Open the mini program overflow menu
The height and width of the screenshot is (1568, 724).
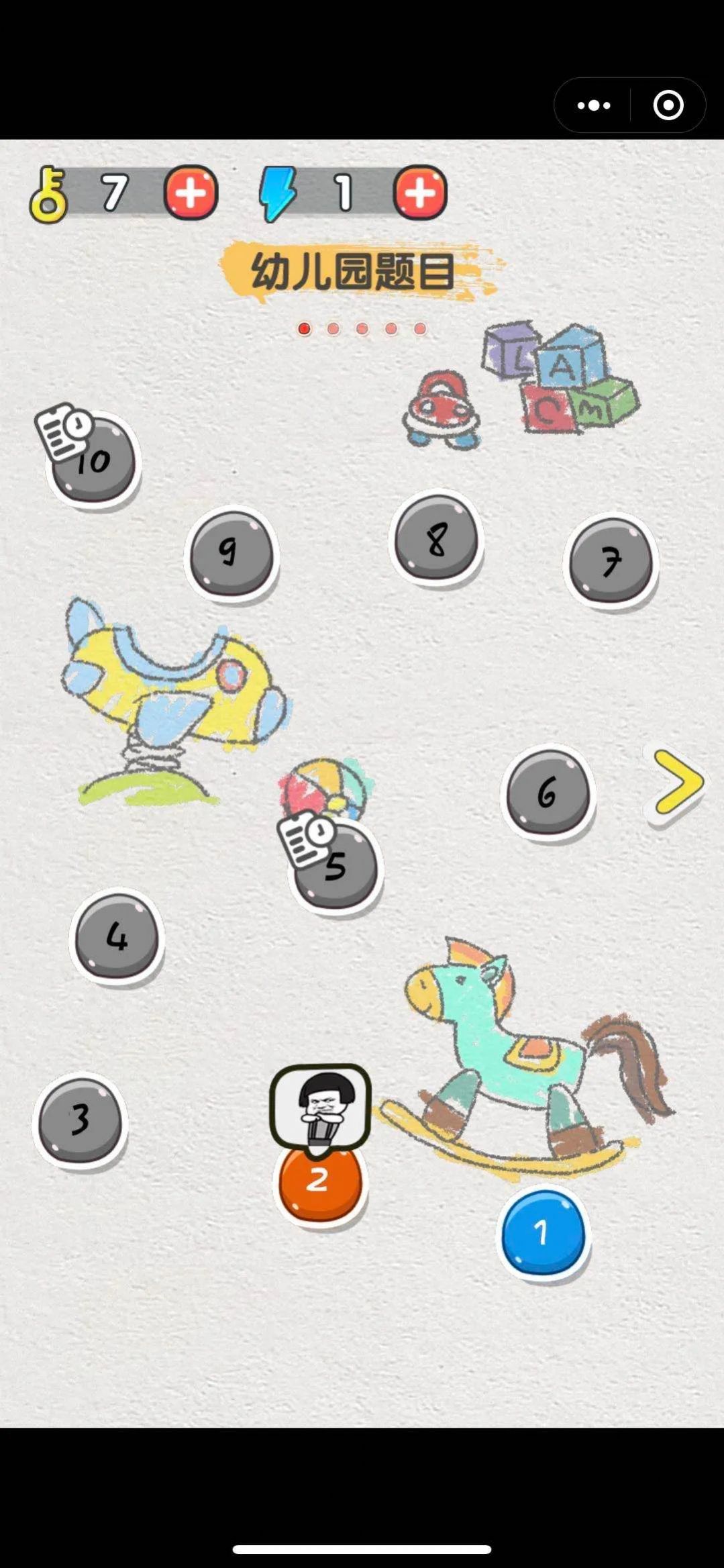[x=594, y=105]
